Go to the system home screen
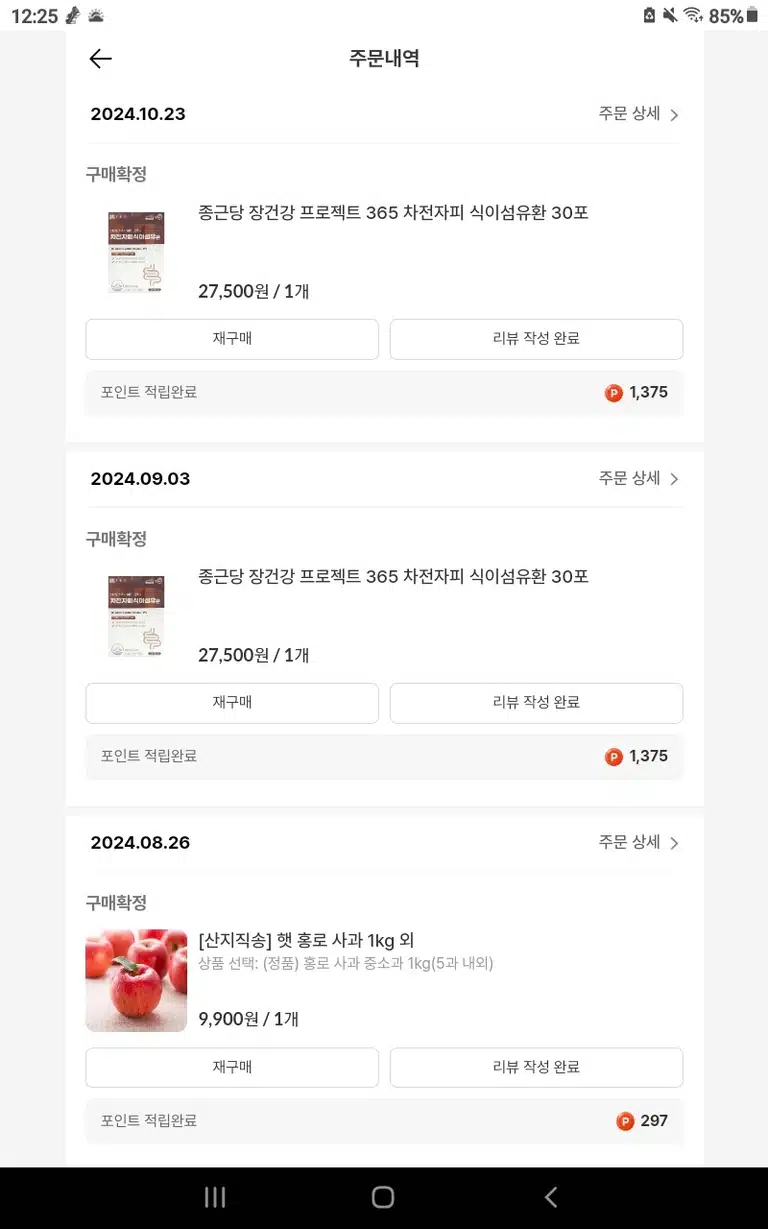The image size is (768, 1229). [383, 1197]
